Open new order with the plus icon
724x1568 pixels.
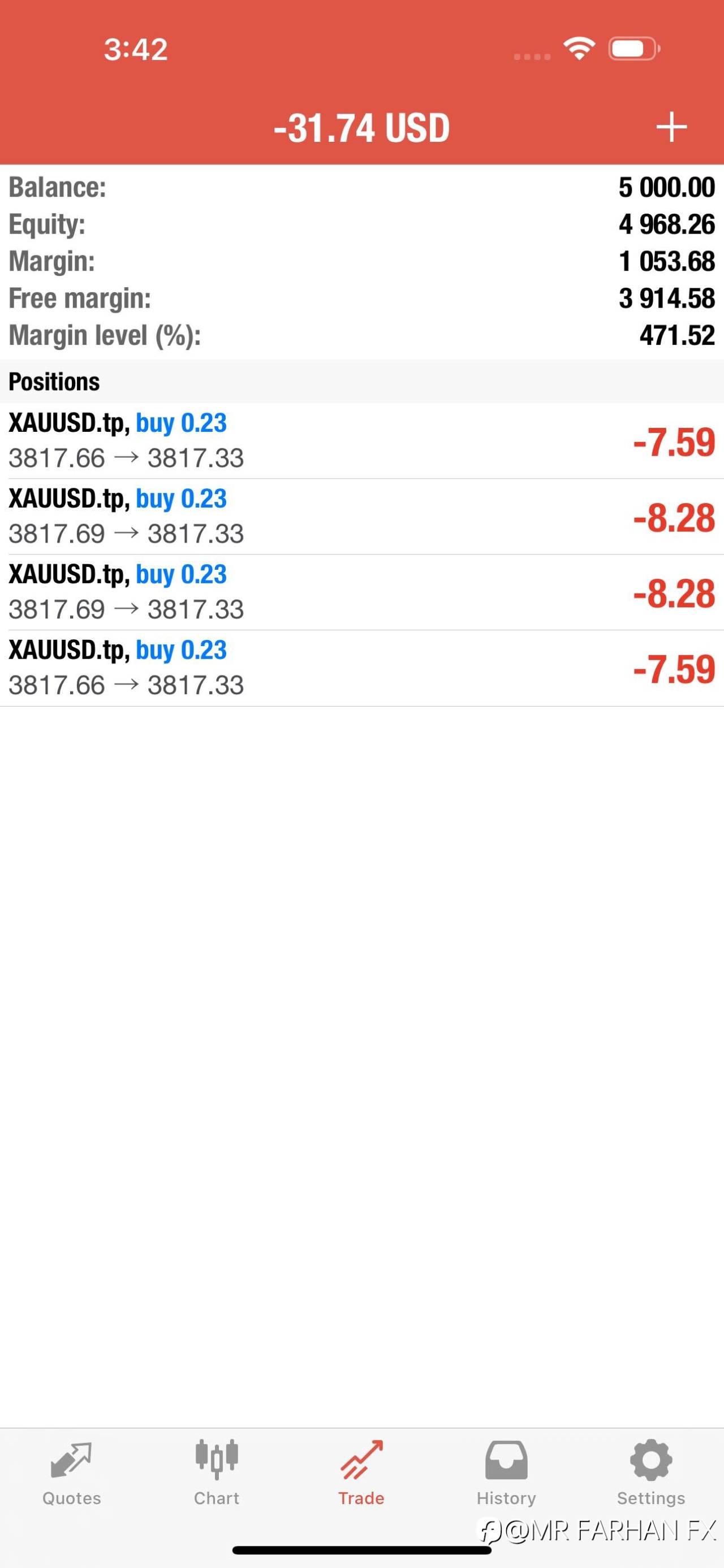(x=671, y=127)
